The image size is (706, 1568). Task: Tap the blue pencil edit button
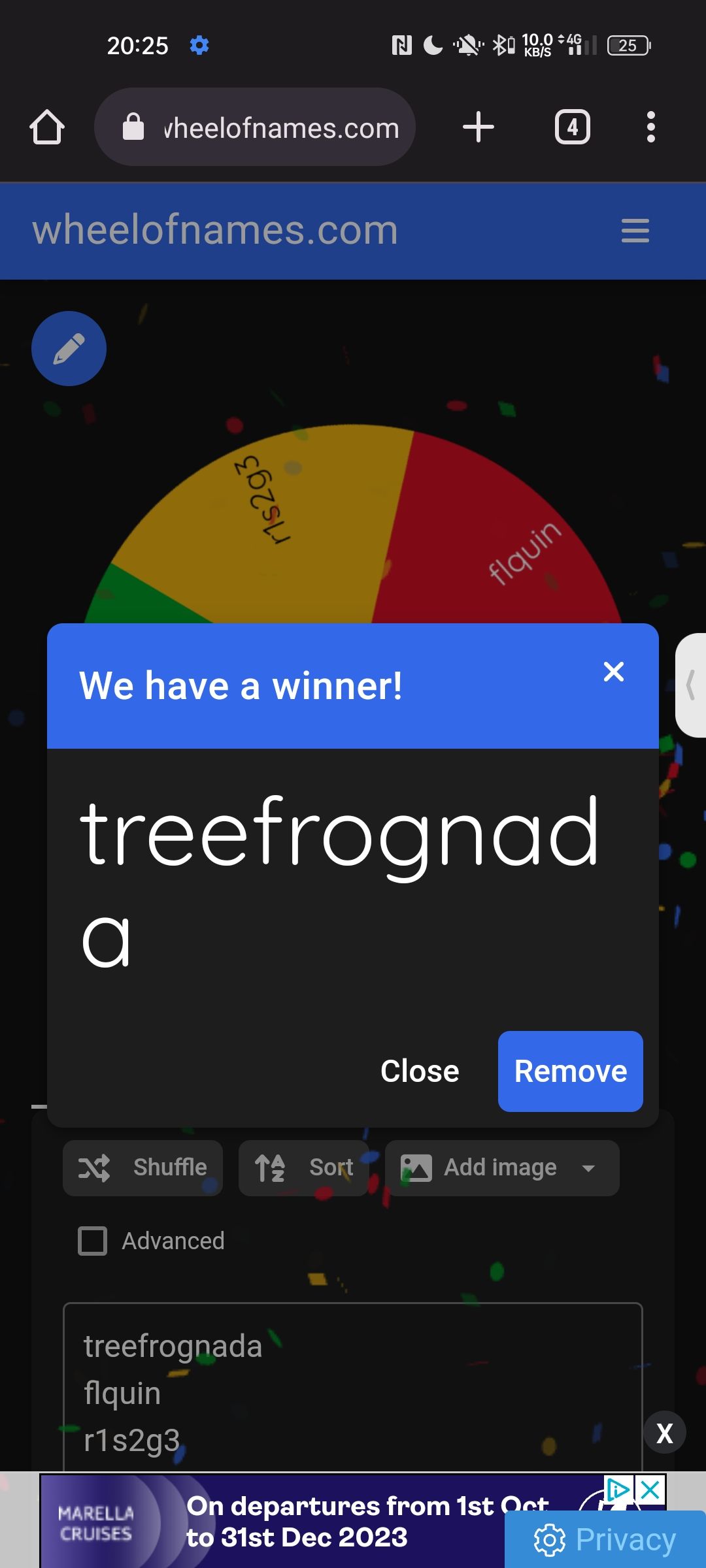pos(69,349)
